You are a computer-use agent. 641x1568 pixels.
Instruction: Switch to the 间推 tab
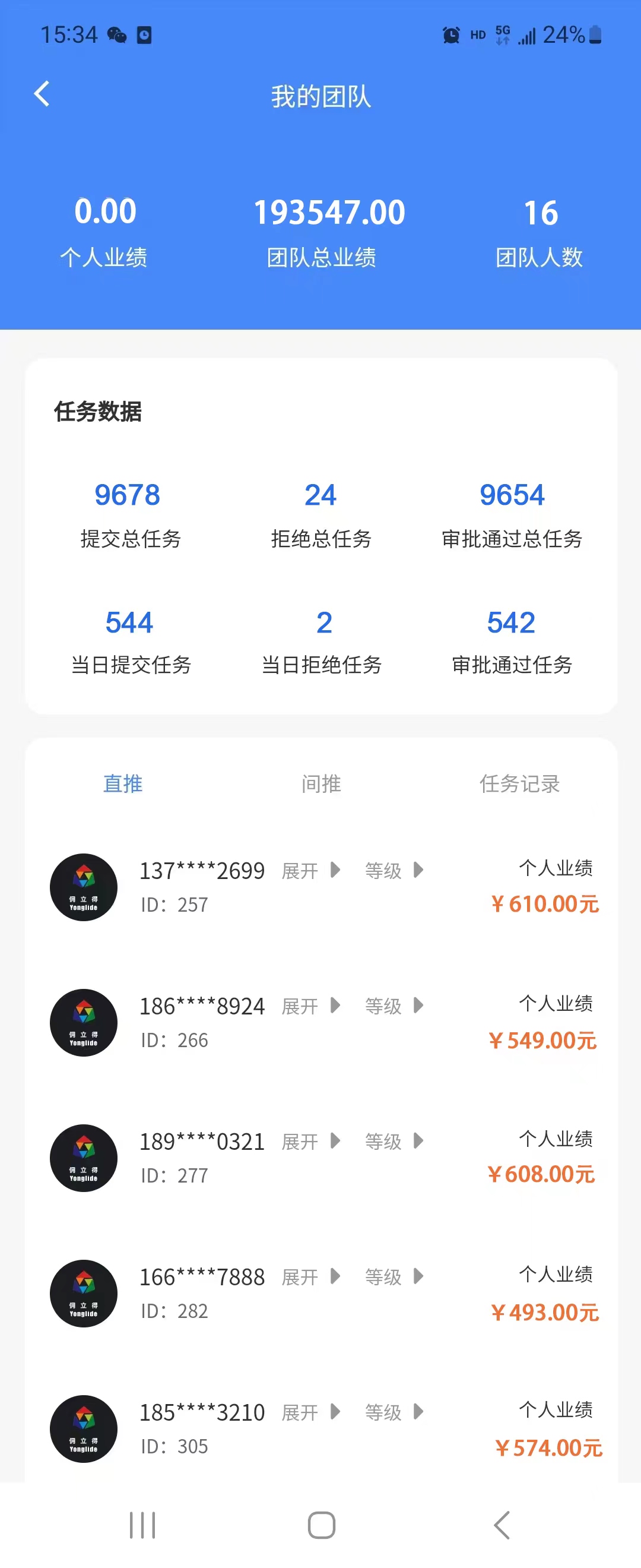point(321,783)
